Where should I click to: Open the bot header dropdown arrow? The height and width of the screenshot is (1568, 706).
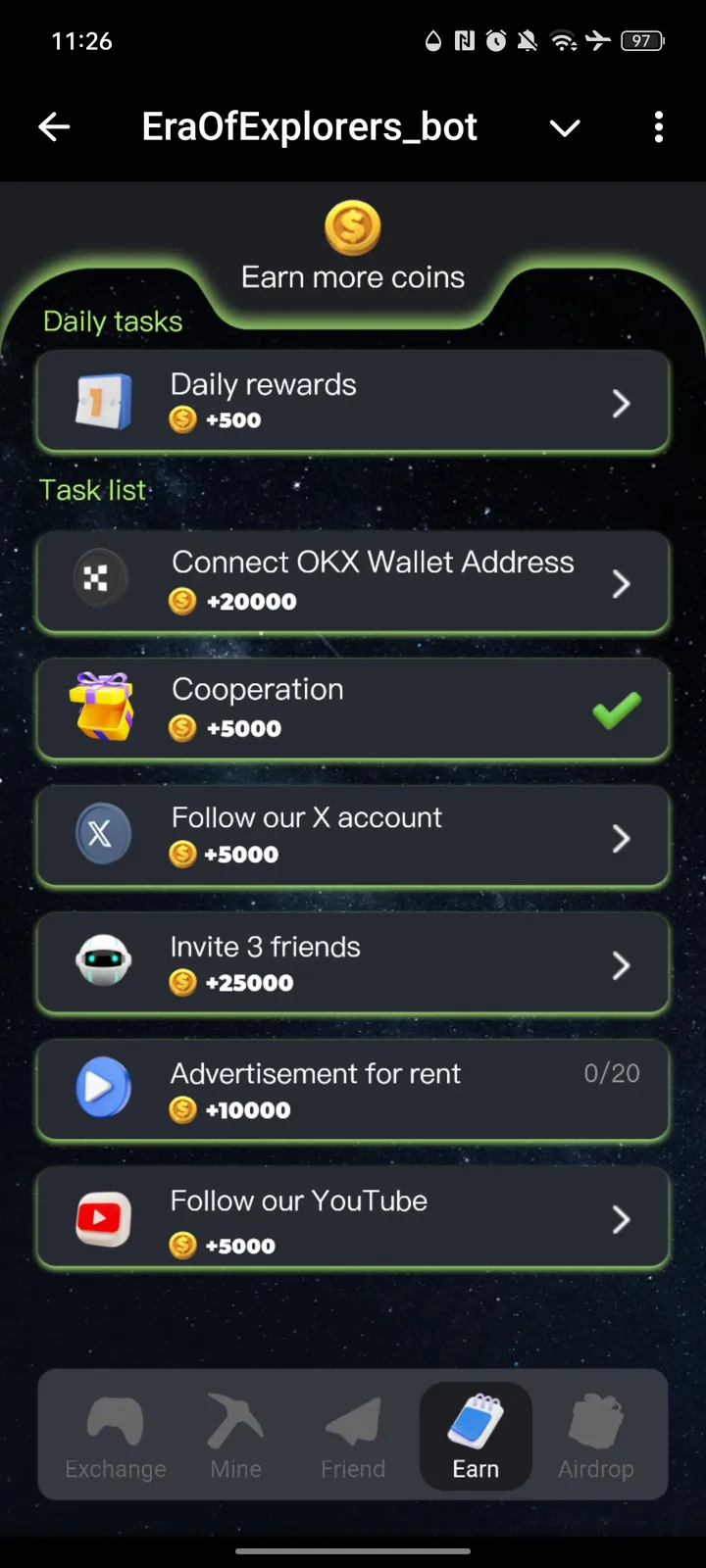click(x=565, y=126)
